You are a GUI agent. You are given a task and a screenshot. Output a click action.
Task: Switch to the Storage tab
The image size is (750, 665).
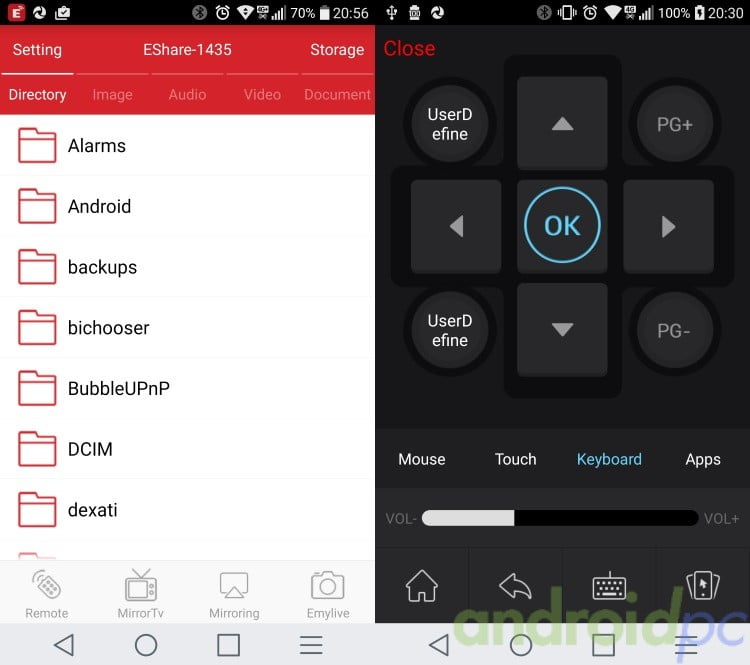[336, 50]
